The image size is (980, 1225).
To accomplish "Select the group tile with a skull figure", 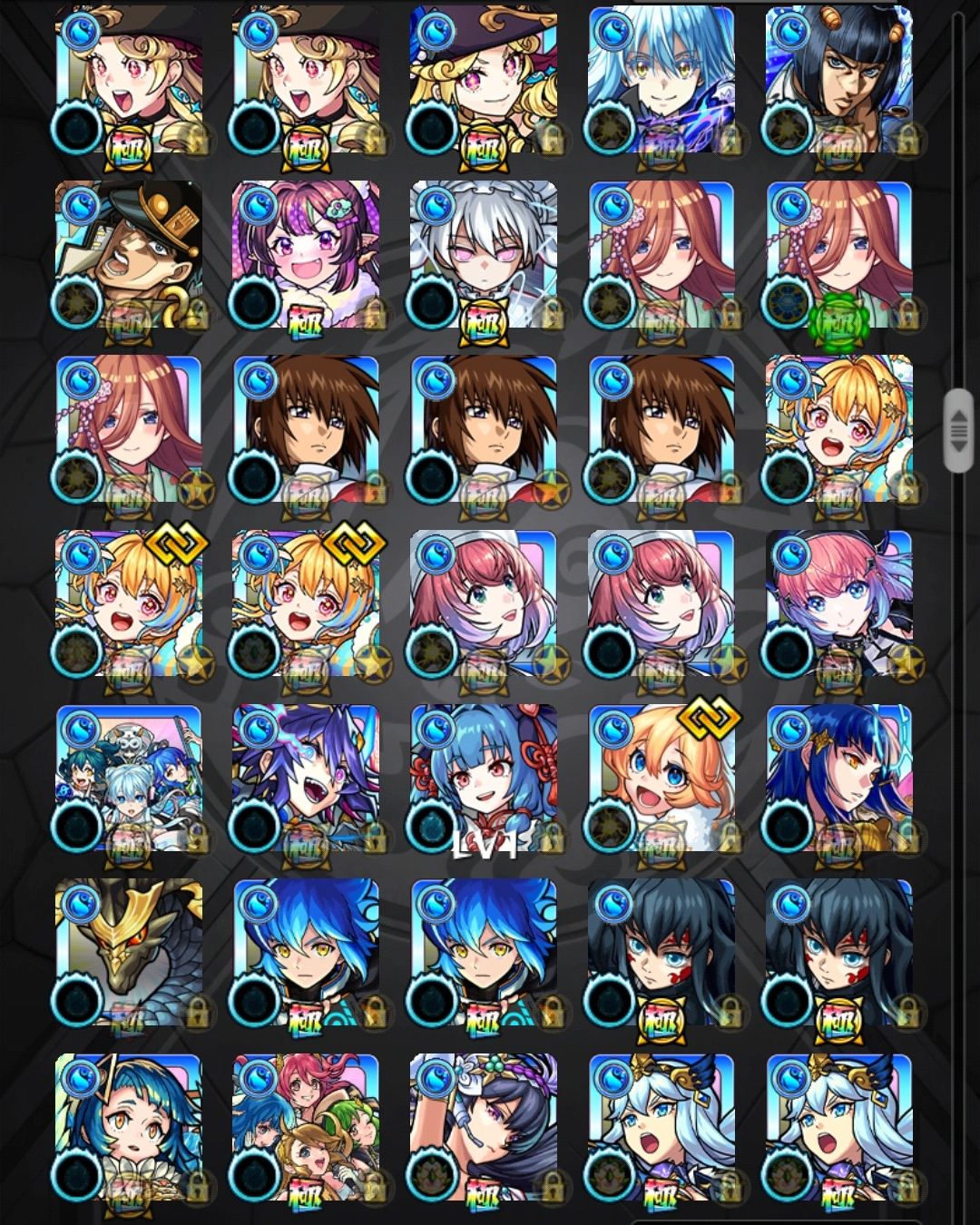I will [128, 779].
